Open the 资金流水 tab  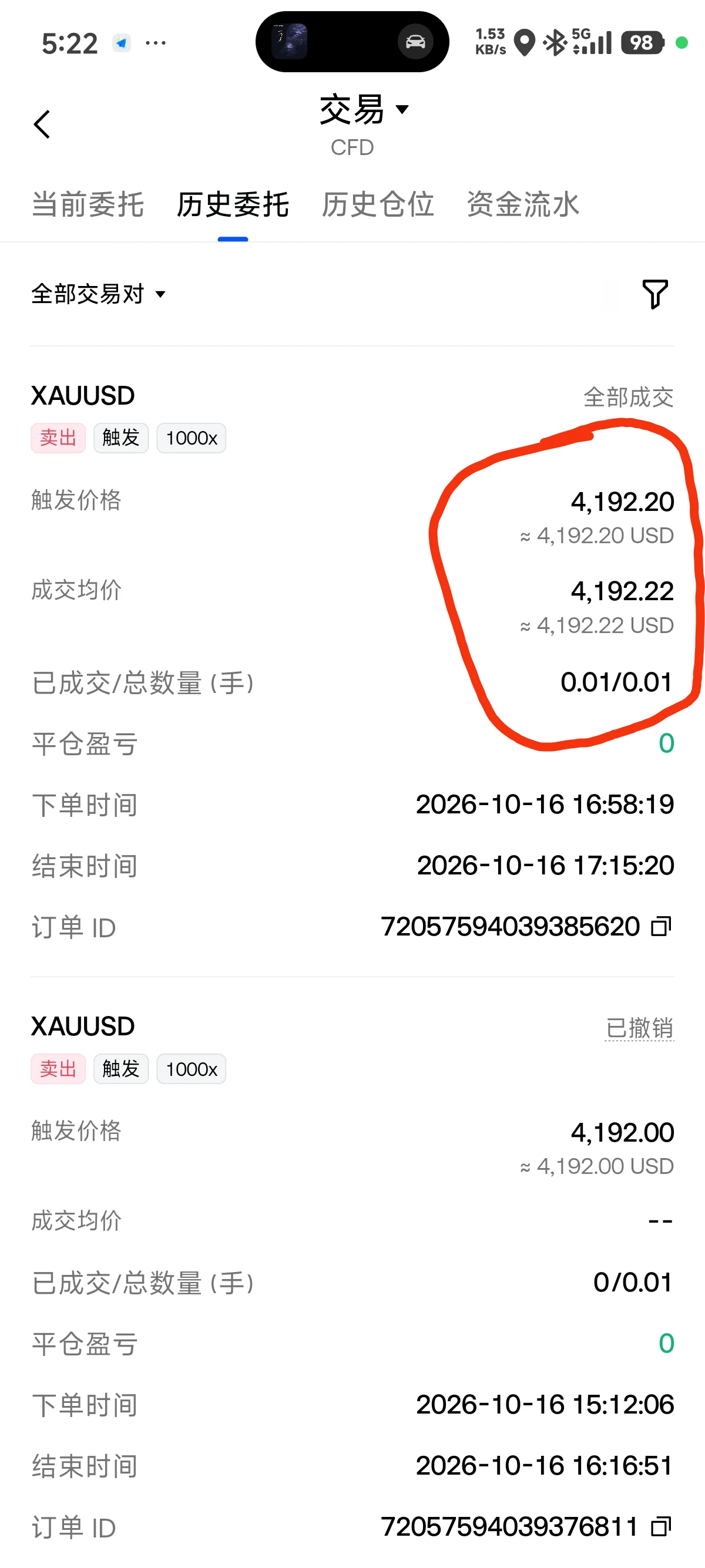pos(522,204)
